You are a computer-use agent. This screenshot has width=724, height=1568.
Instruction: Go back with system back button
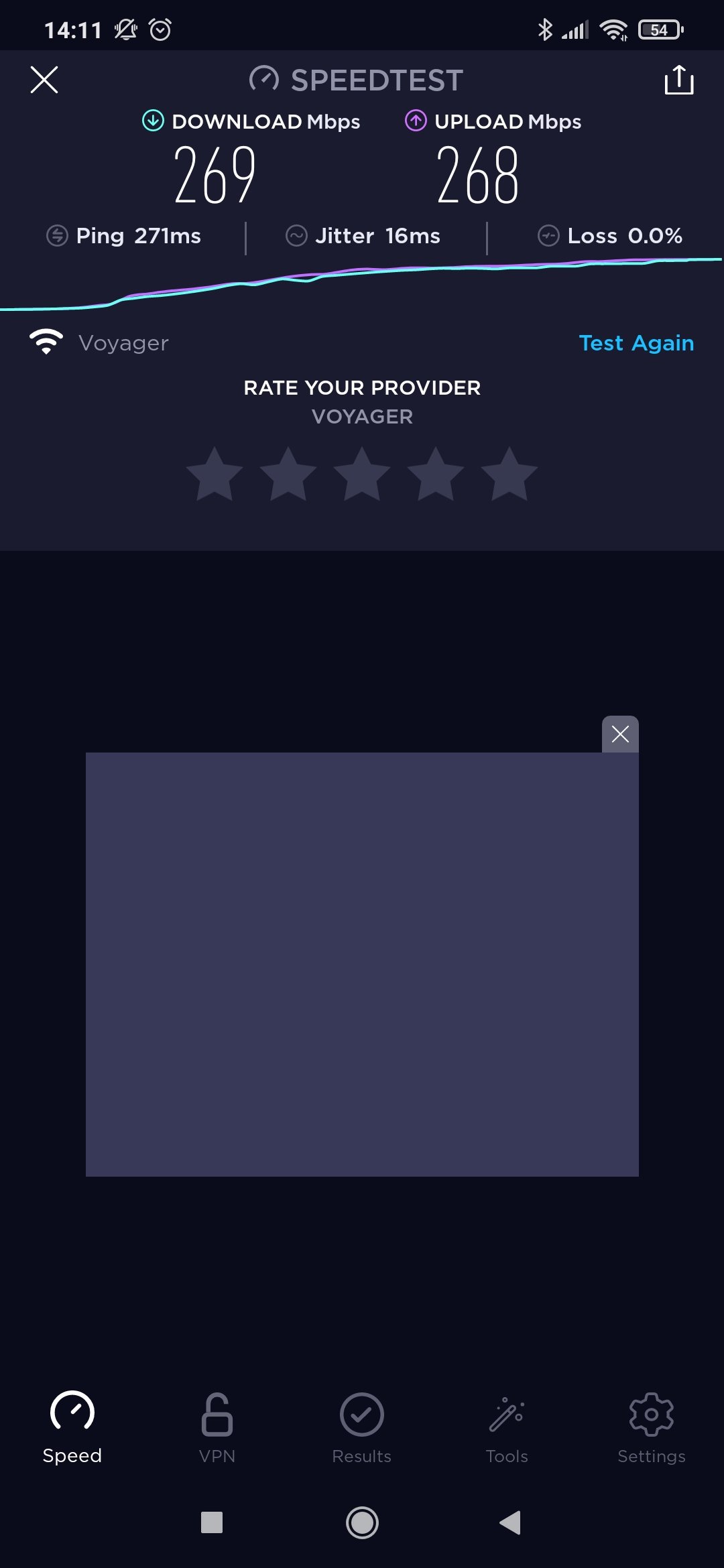click(511, 1522)
